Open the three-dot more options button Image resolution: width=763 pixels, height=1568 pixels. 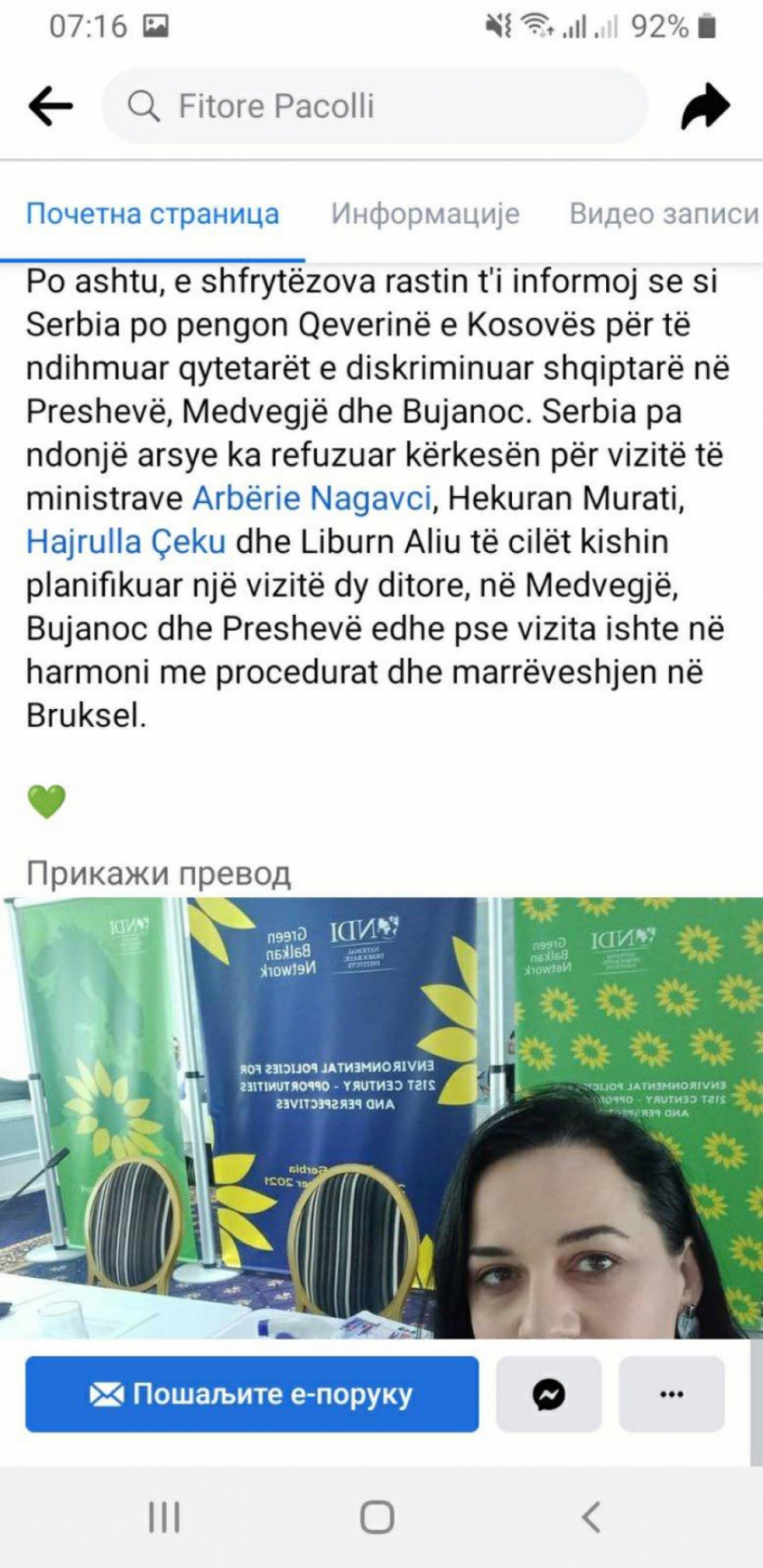(671, 1393)
